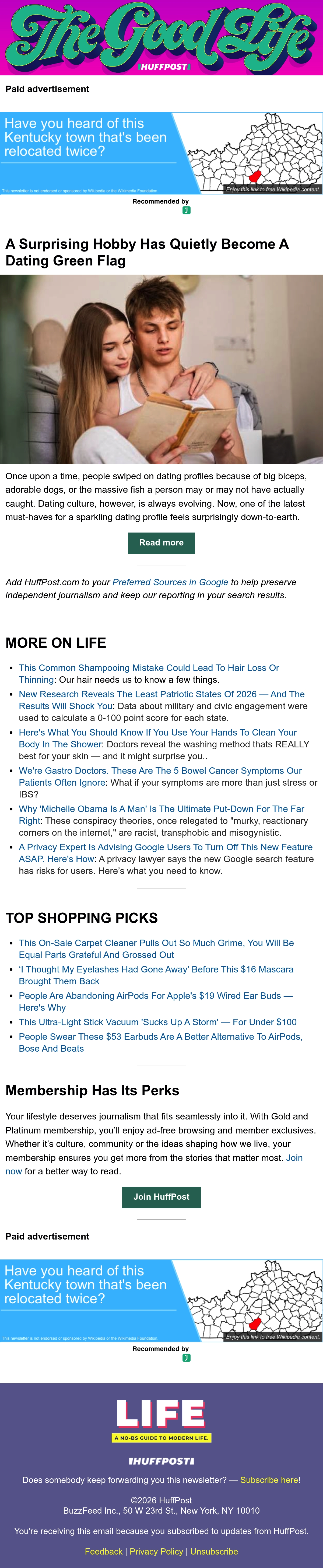Viewport: 323px width, 1568px height.
Task: Open the $53 earbuds alternative article
Action: [x=161, y=1042]
